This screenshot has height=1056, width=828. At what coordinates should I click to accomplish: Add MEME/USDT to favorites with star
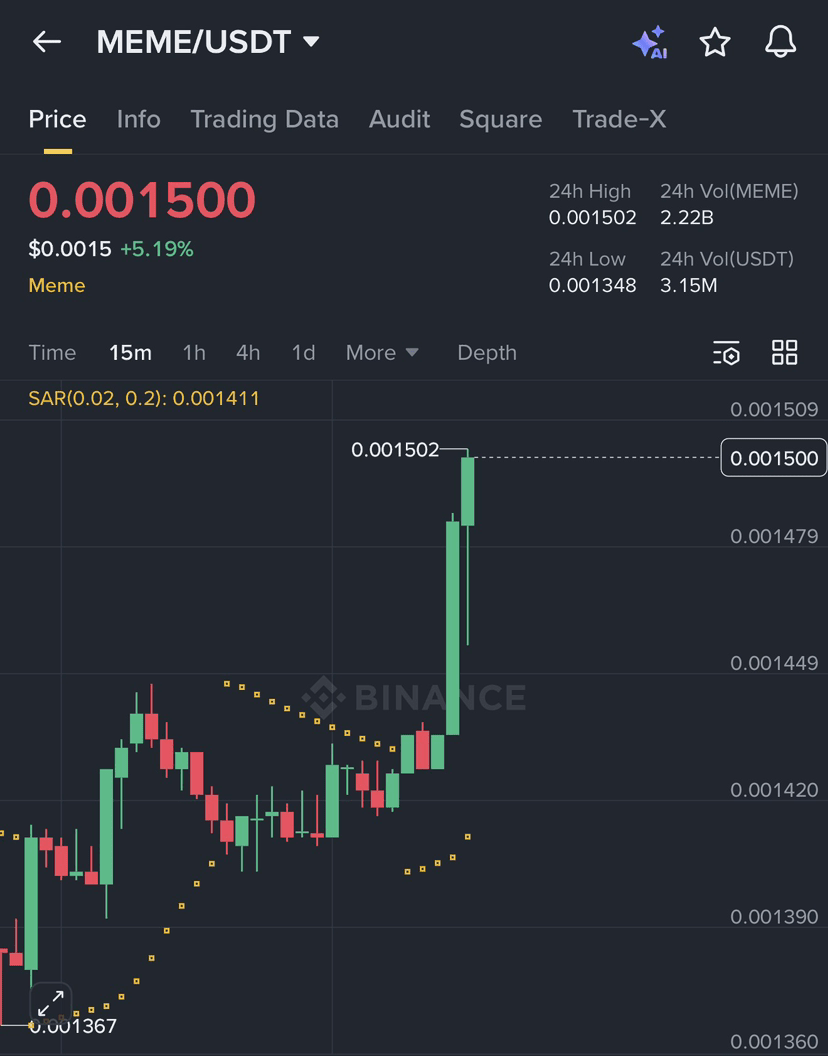(x=715, y=42)
